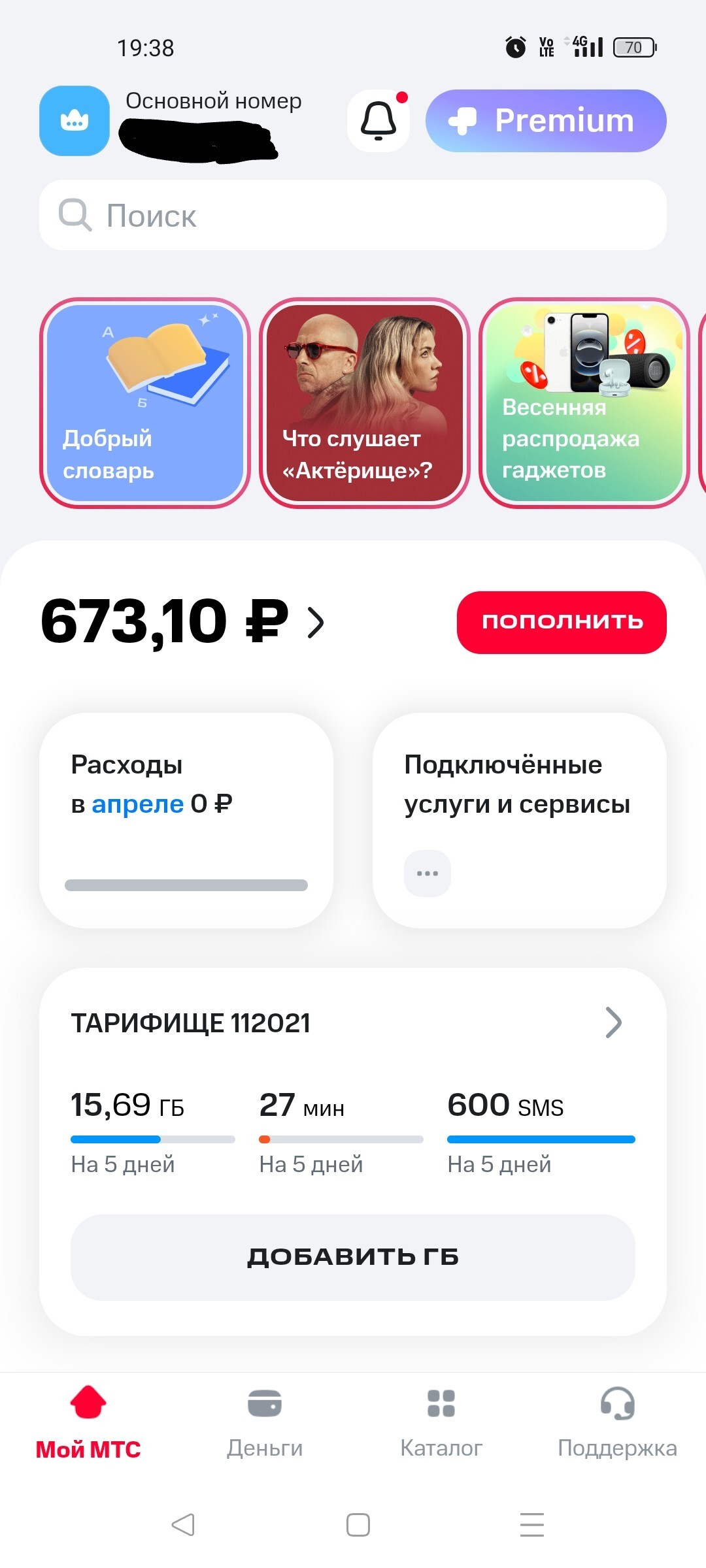Open the Расходы в апреле card
The image size is (706, 1568).
coord(186,820)
